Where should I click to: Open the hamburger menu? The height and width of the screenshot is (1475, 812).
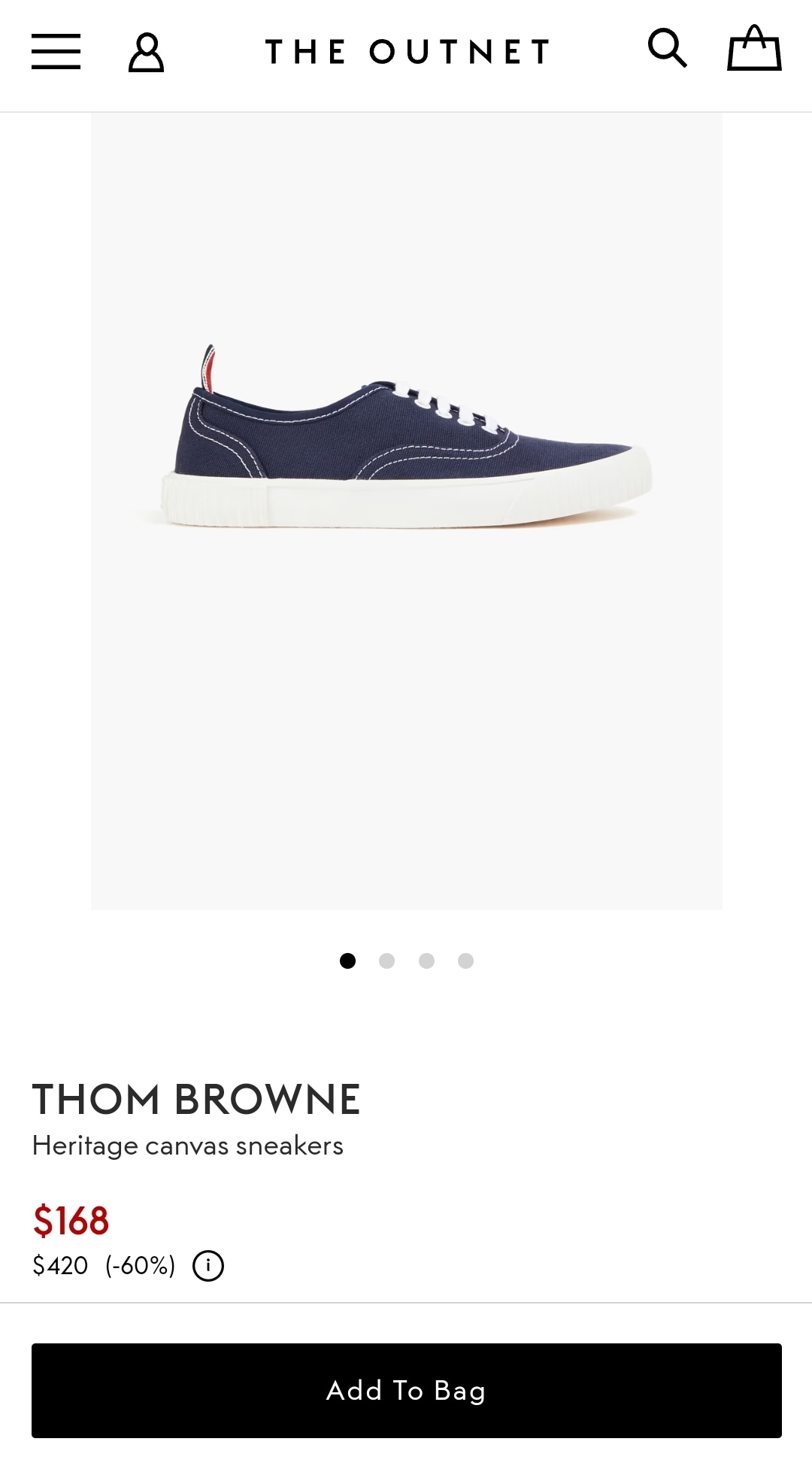56,52
